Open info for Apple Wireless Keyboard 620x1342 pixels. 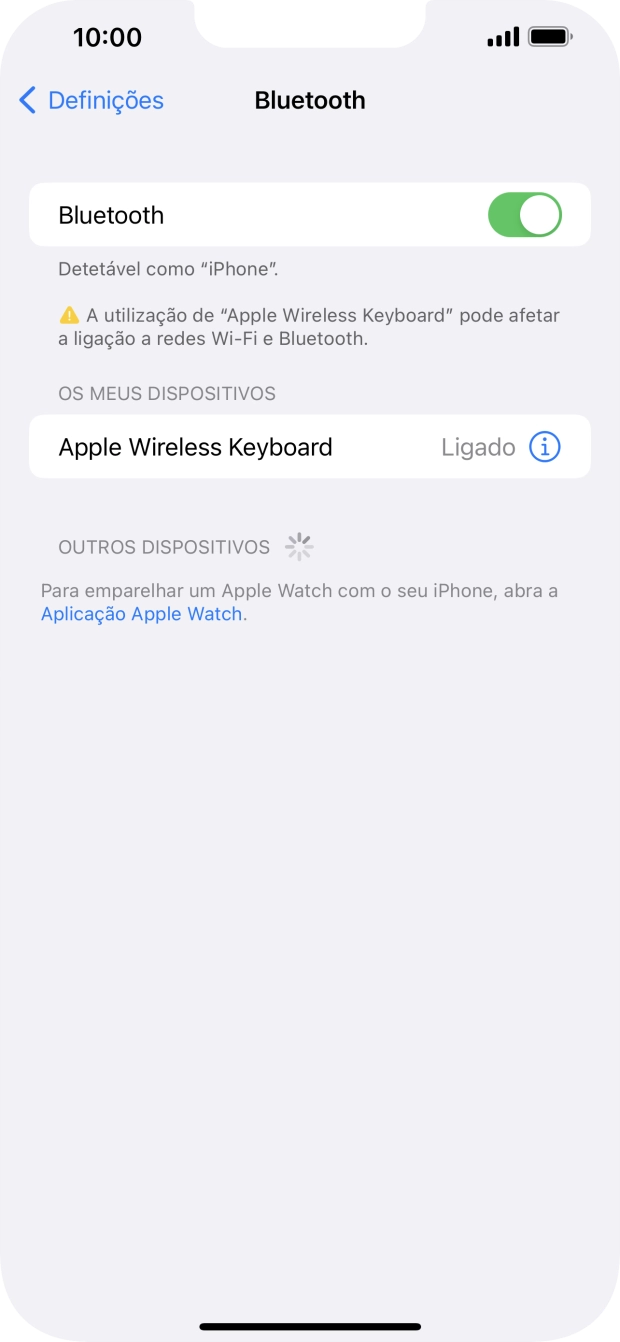544,447
